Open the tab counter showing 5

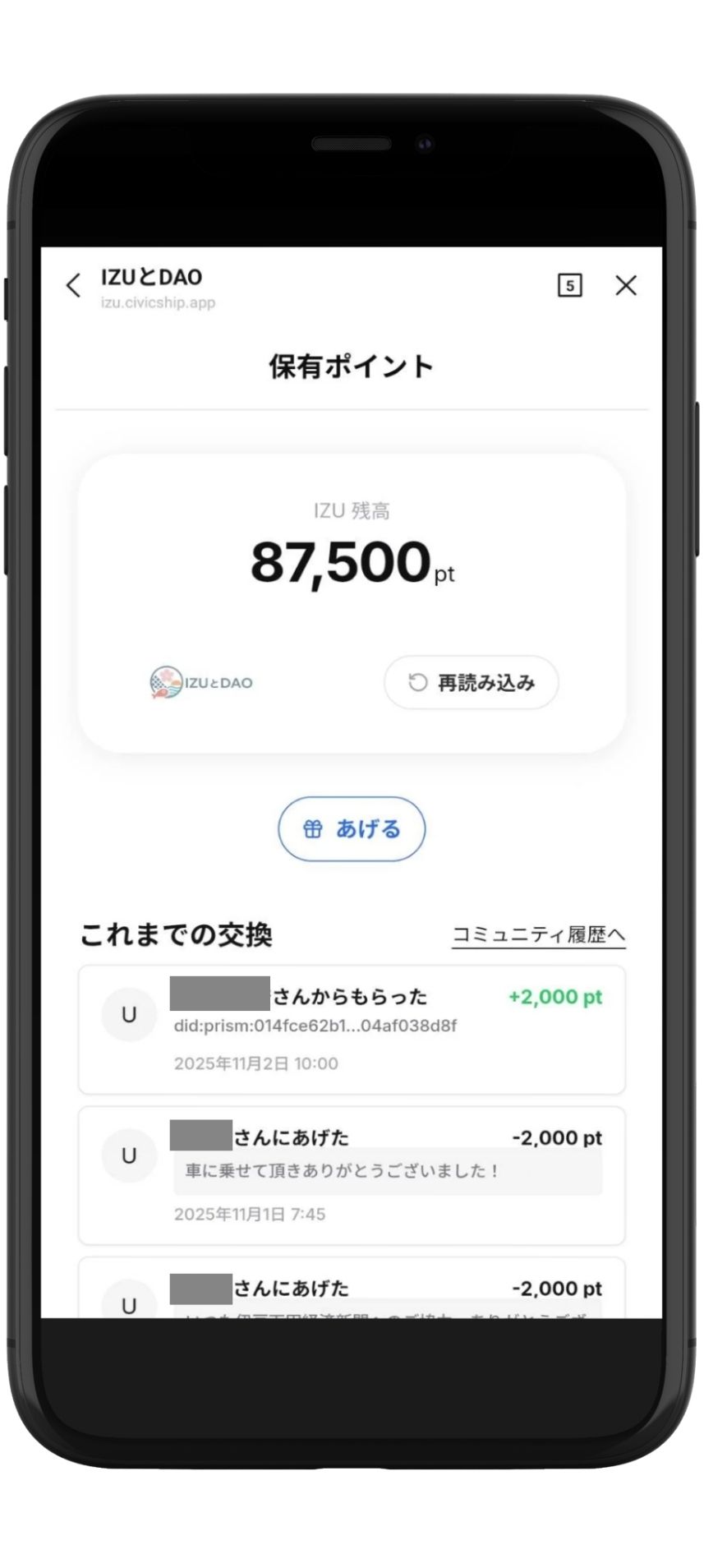coord(569,285)
